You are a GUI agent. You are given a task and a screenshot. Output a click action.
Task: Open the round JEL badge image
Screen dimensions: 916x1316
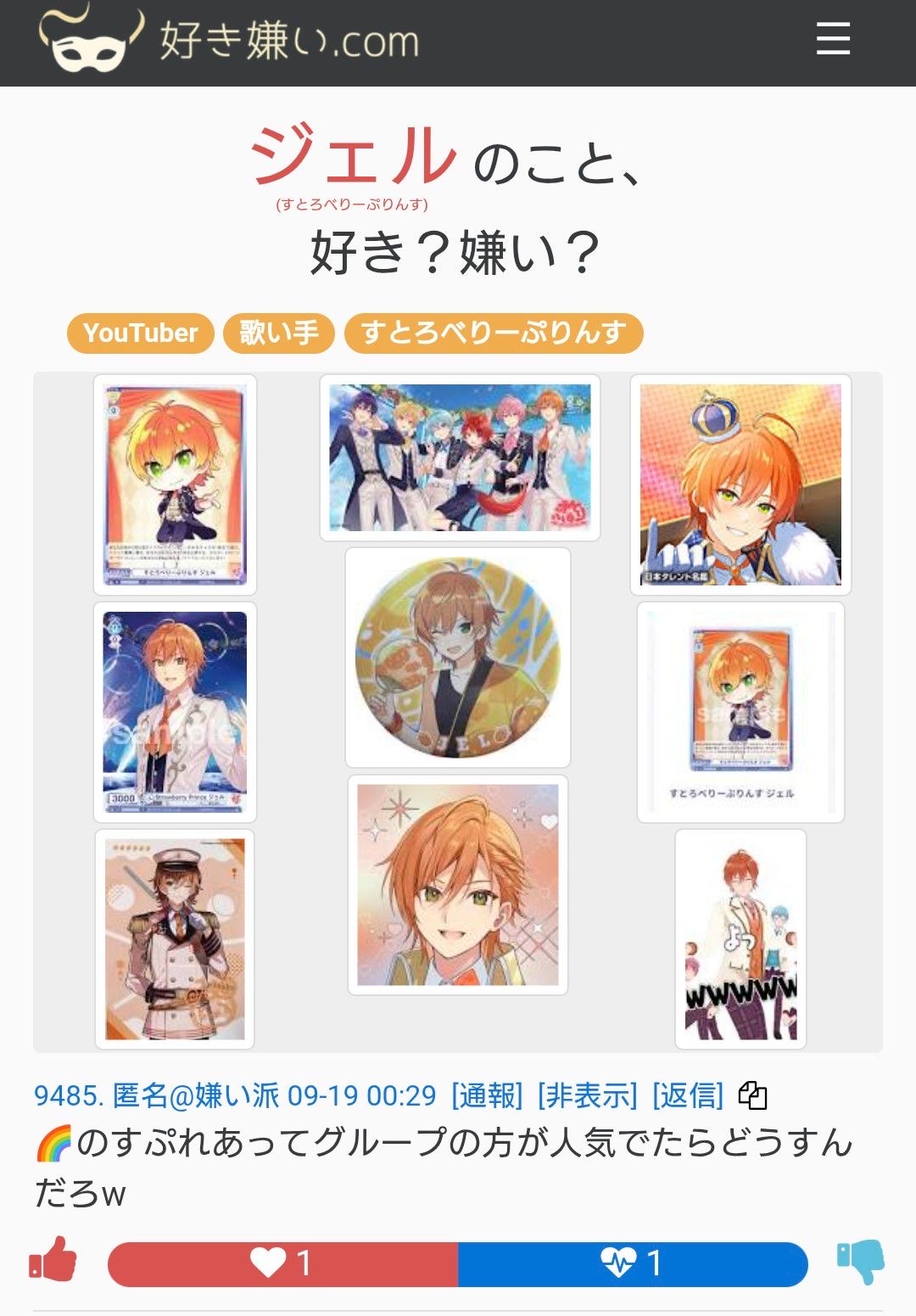tap(458, 658)
